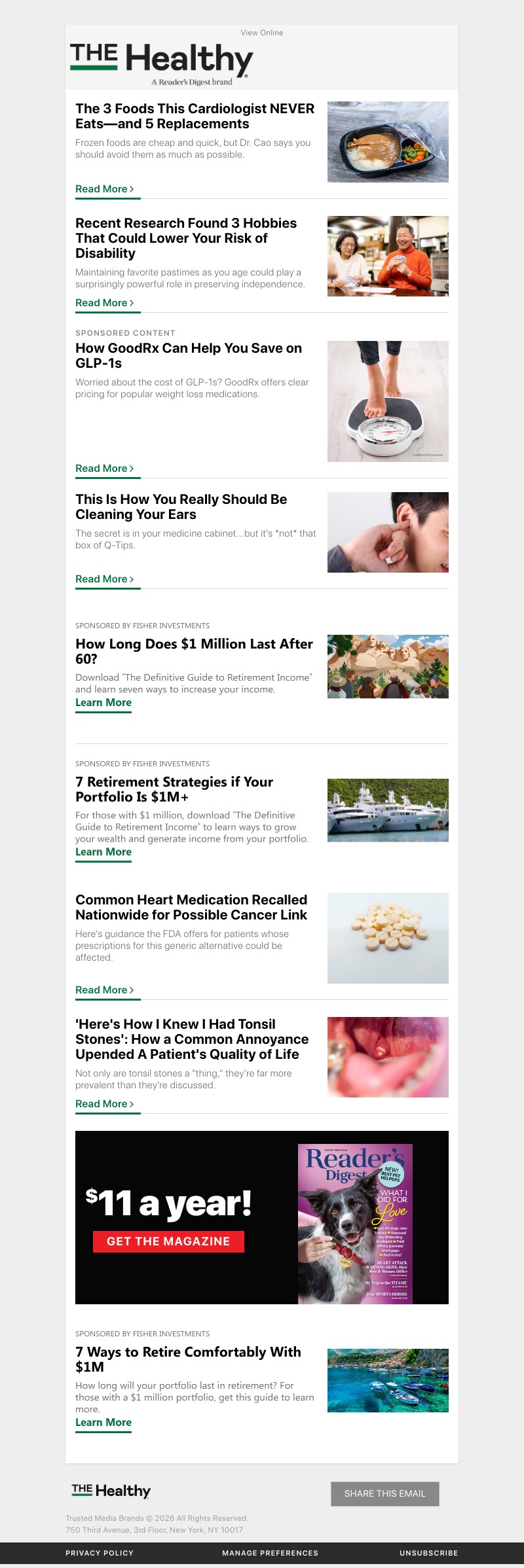Read More about hobbies lowering disability risk

[x=103, y=303]
